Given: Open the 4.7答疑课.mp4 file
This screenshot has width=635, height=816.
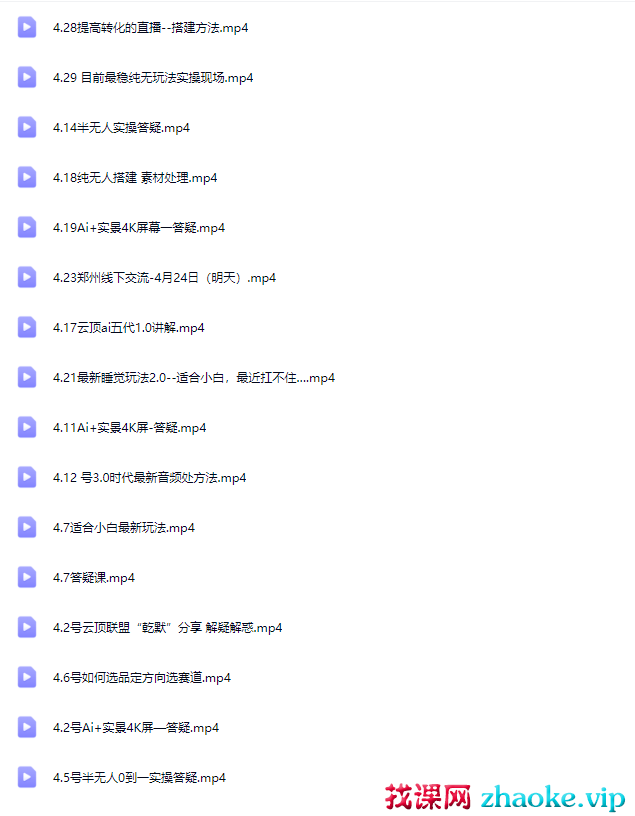Looking at the screenshot, I should click(93, 578).
